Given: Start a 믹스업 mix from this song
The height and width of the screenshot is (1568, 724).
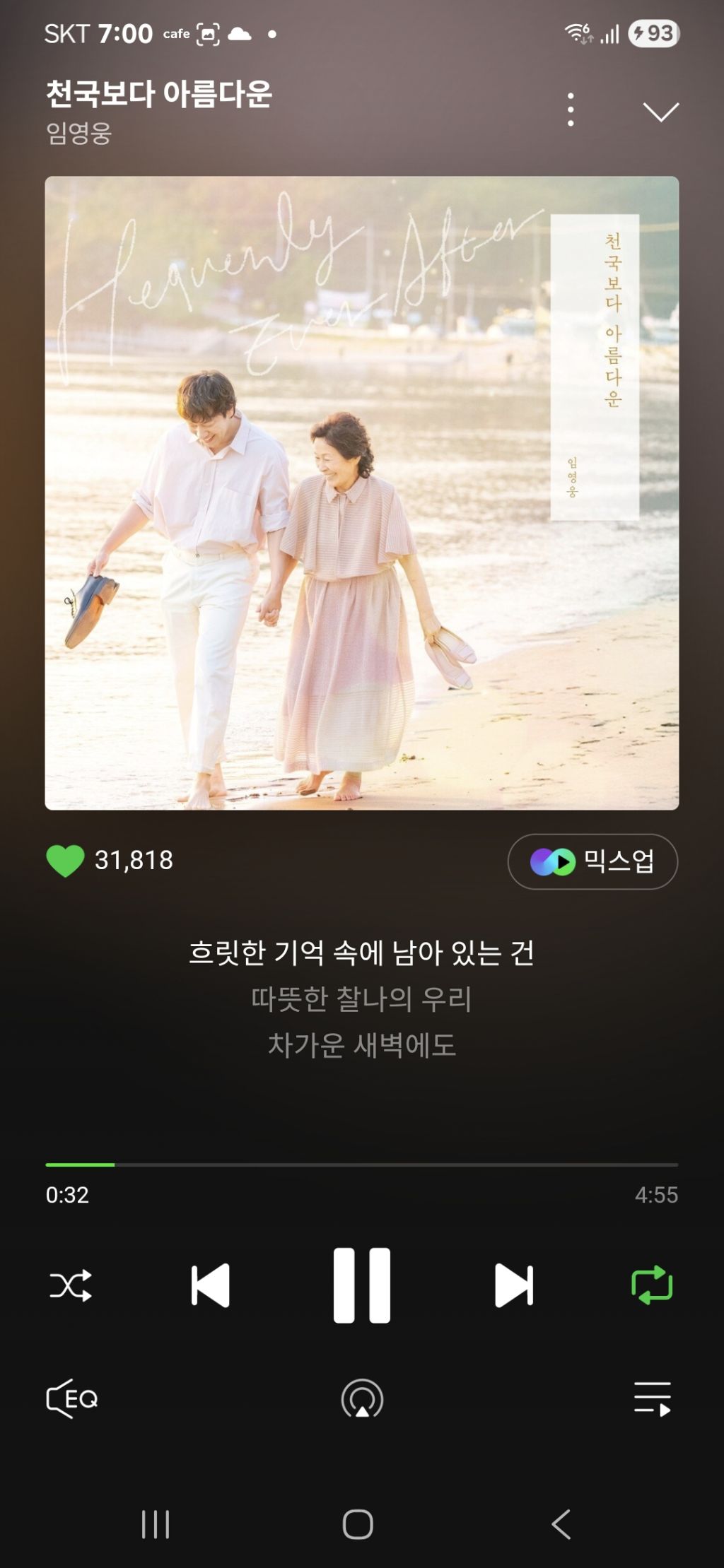Looking at the screenshot, I should point(592,861).
